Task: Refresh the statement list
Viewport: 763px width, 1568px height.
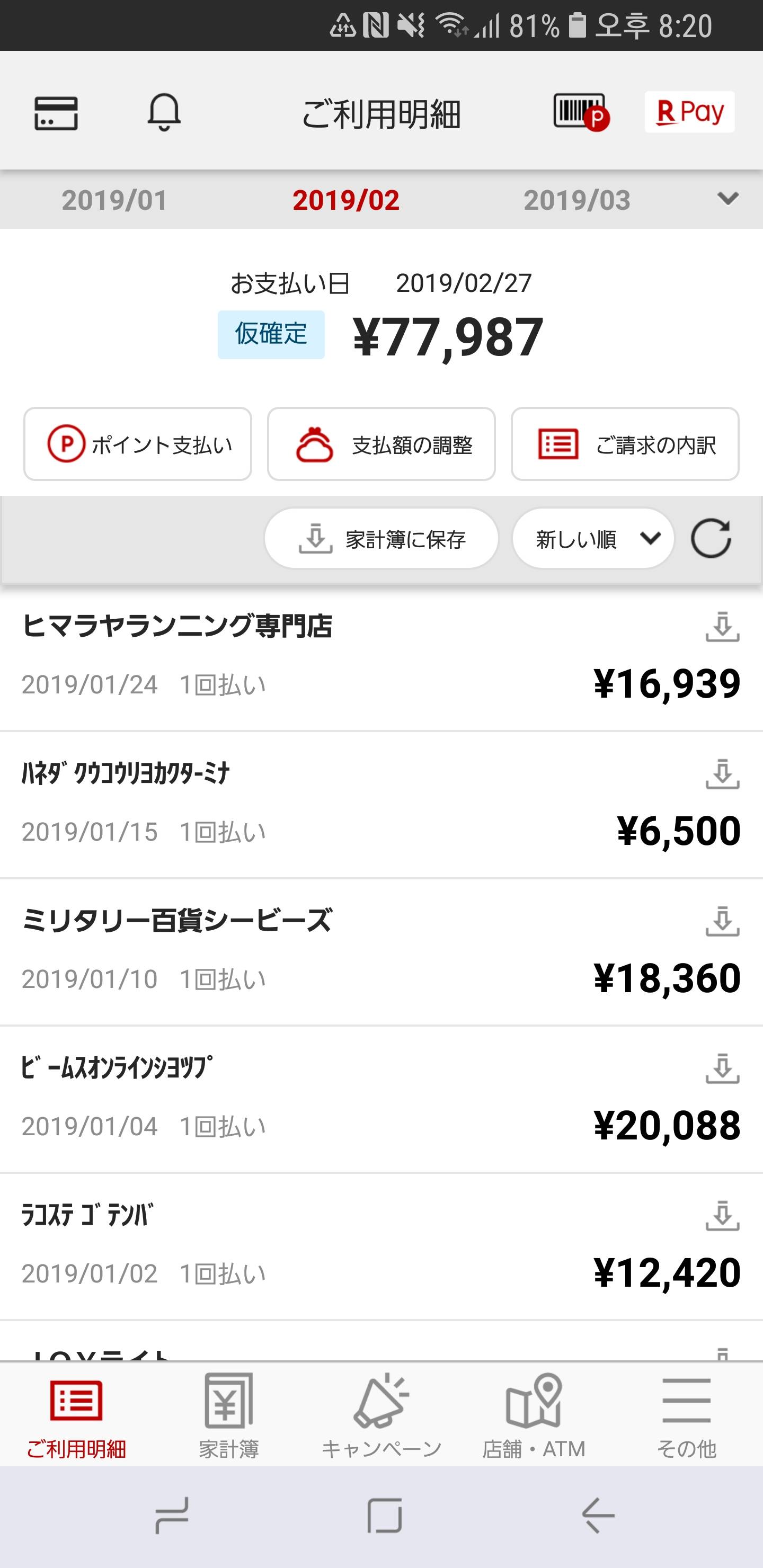Action: pyautogui.click(x=711, y=539)
